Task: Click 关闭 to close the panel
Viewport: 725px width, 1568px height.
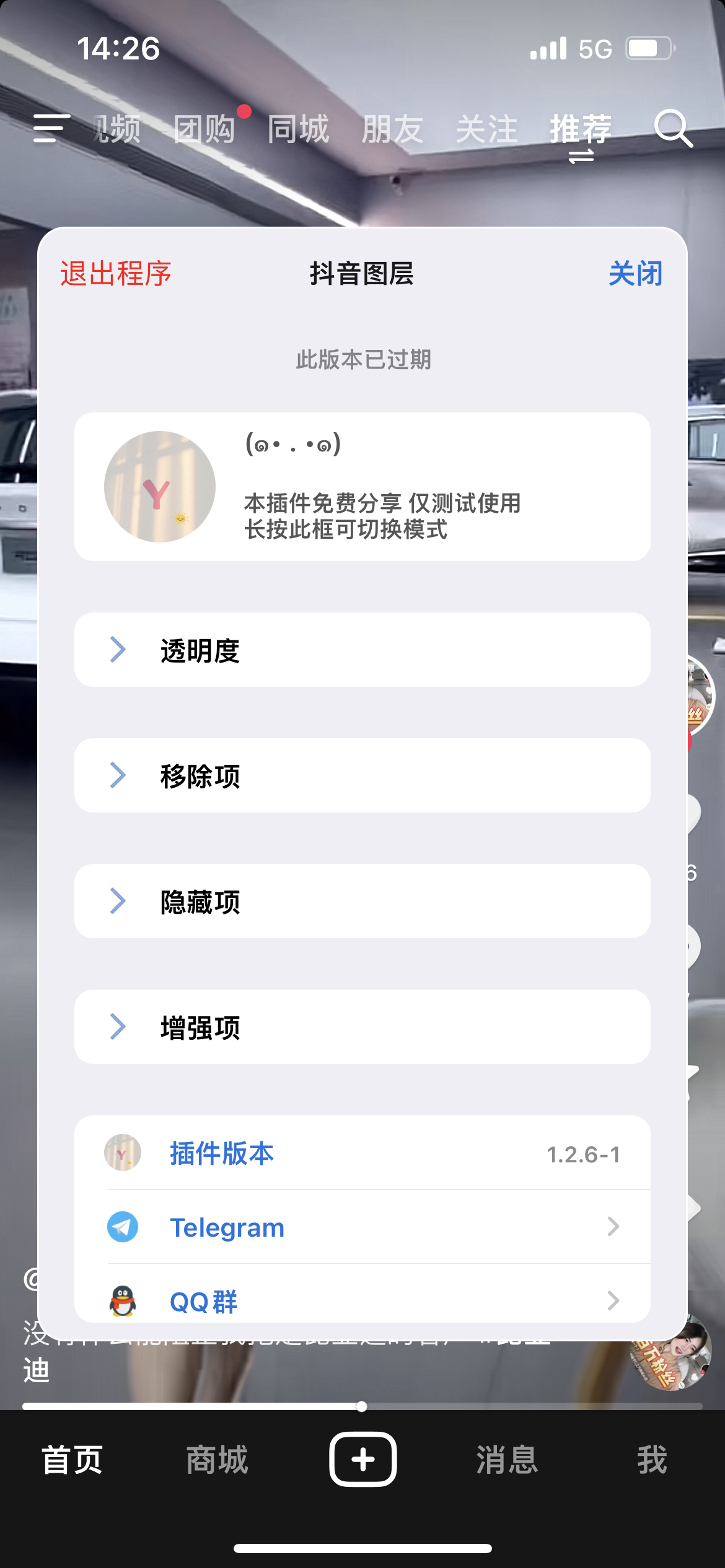Action: pos(635,272)
